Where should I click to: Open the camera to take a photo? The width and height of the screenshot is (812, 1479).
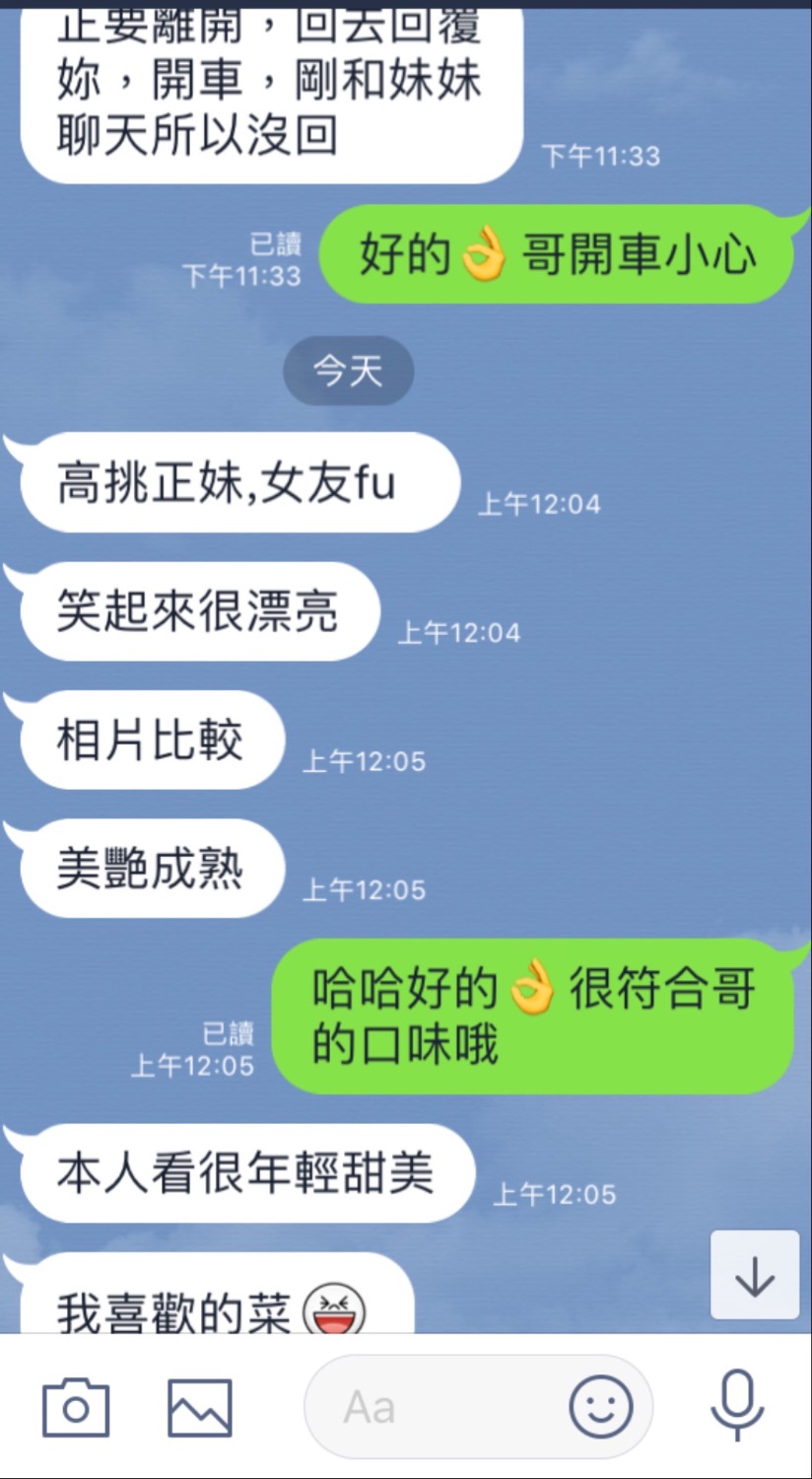(x=76, y=1407)
